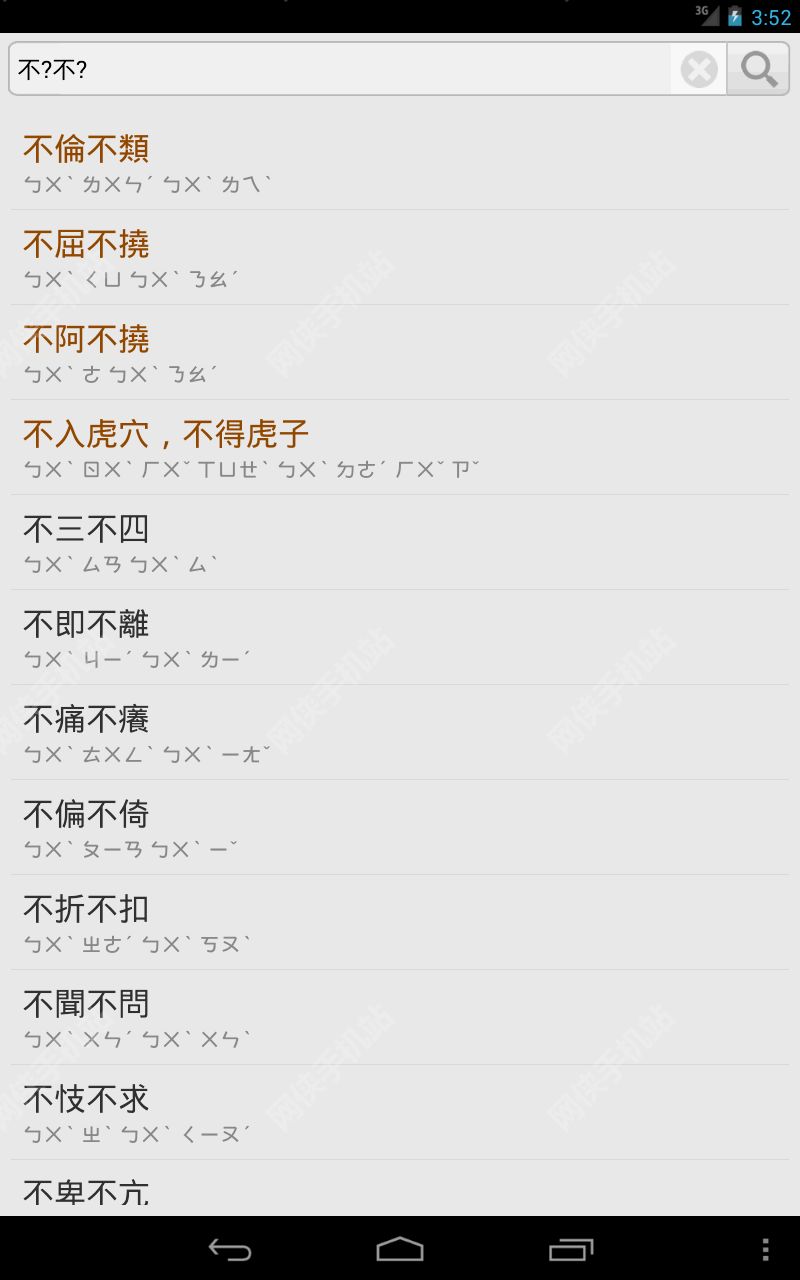Open the entry 不倫不類
This screenshot has height=1280, width=800.
coord(400,163)
